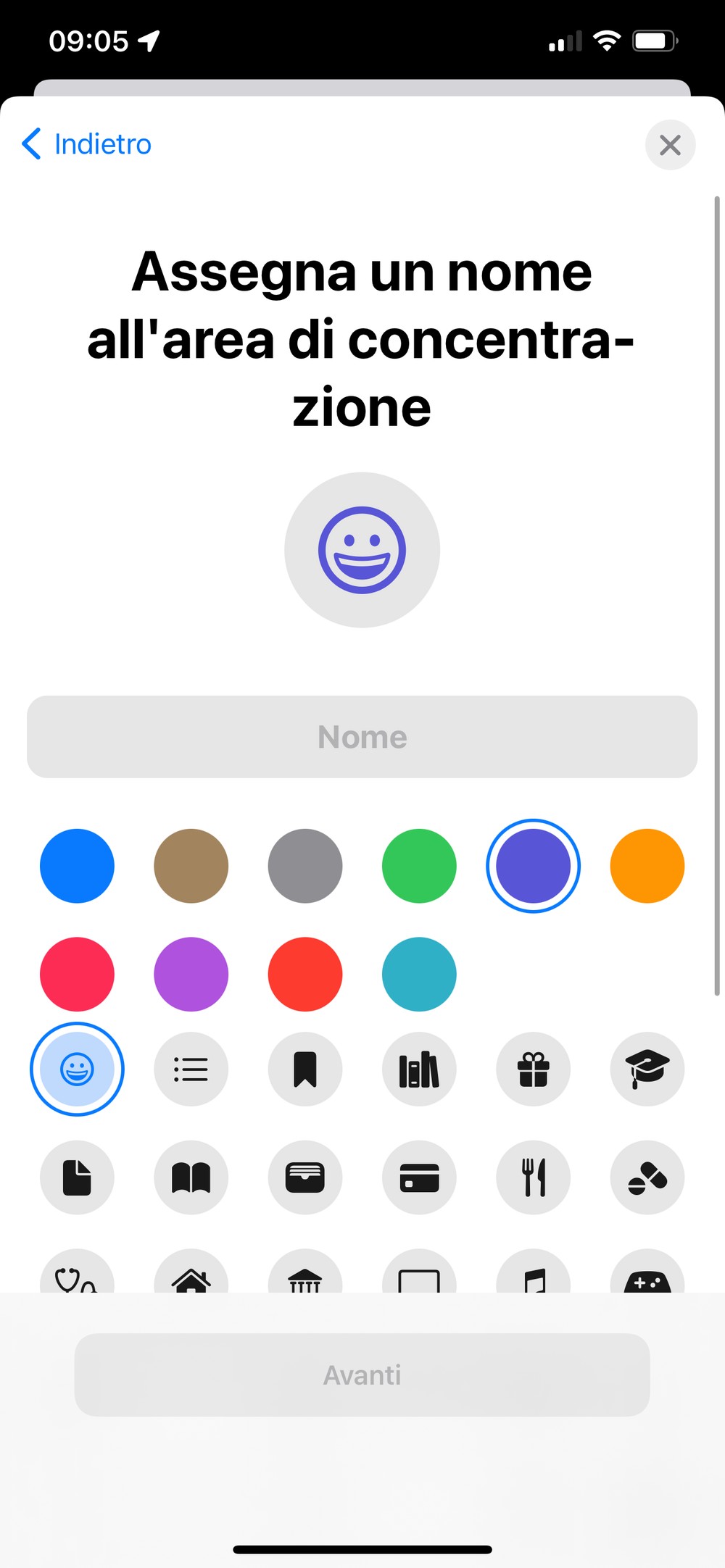Tap the Nome text field

point(362,737)
